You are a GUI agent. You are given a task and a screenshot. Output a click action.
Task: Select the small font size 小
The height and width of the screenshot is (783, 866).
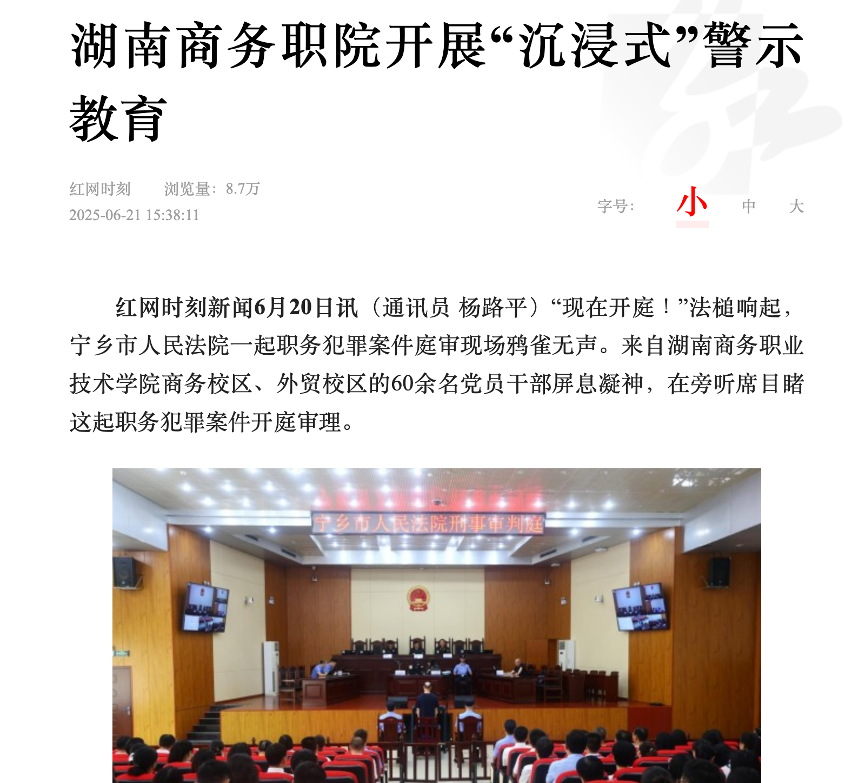[692, 205]
